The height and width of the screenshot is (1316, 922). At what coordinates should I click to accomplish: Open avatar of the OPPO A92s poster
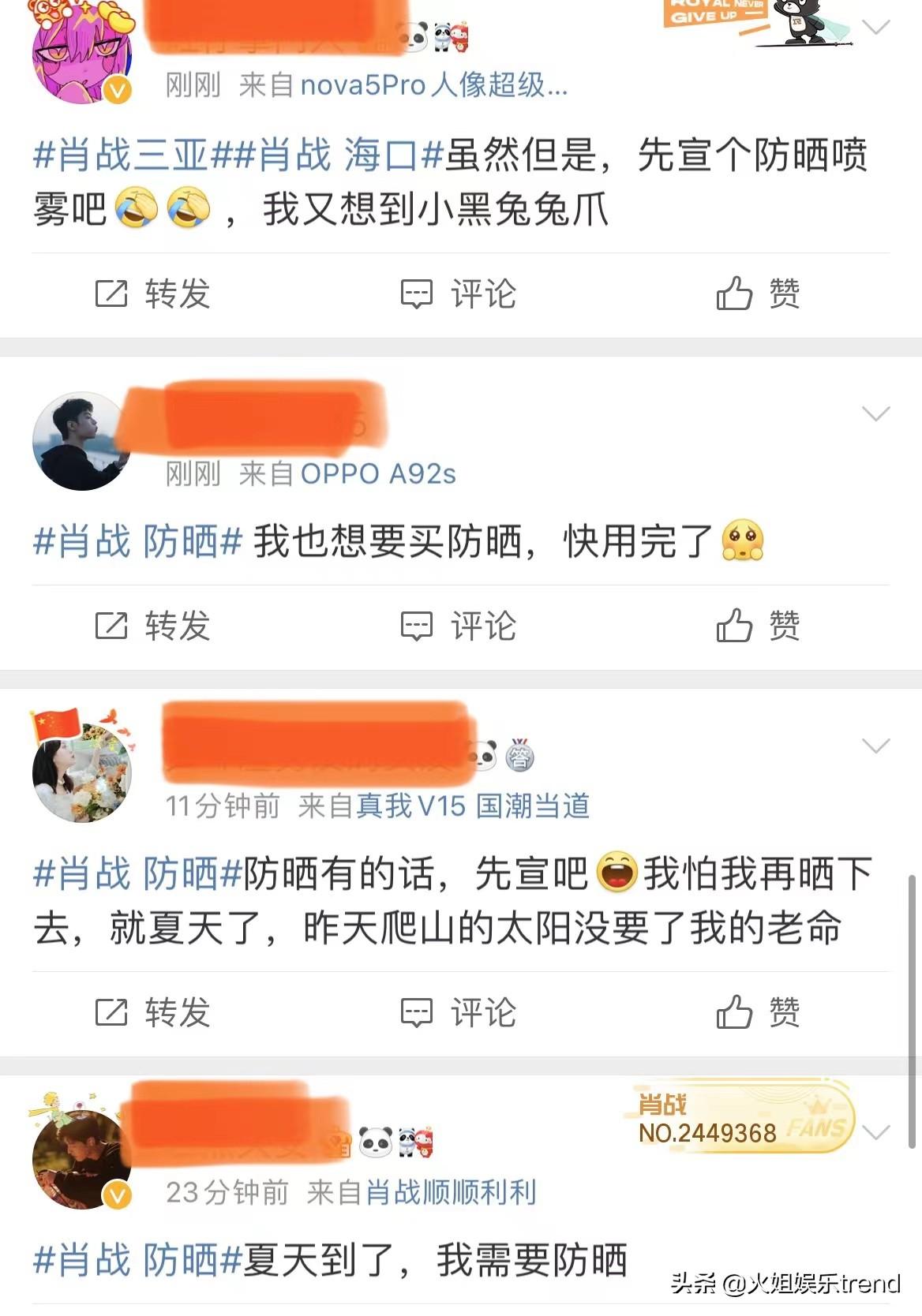81,442
